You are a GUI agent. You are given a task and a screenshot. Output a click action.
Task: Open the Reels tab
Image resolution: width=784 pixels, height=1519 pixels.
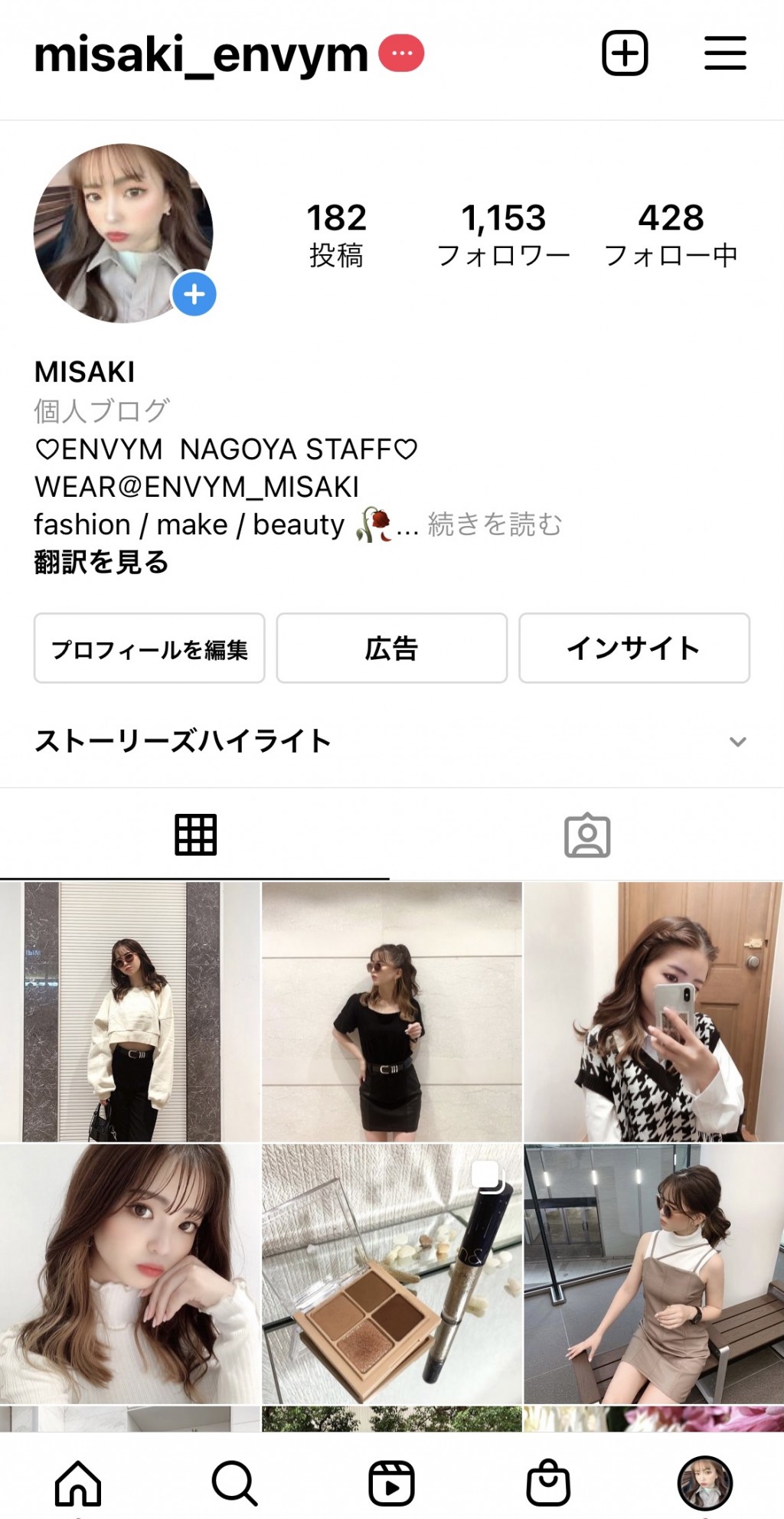point(391,1483)
